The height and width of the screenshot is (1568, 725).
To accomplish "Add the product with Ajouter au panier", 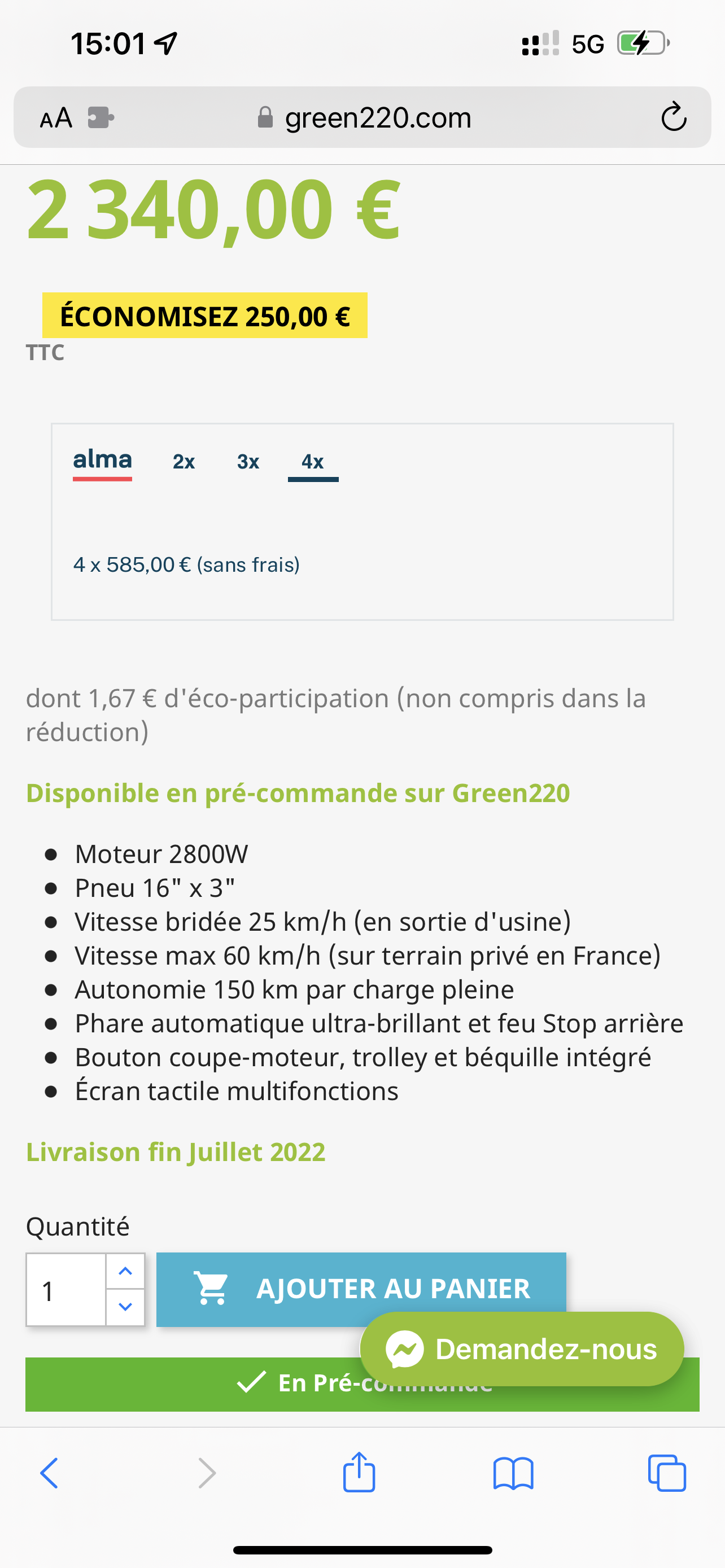I will 361,1289.
